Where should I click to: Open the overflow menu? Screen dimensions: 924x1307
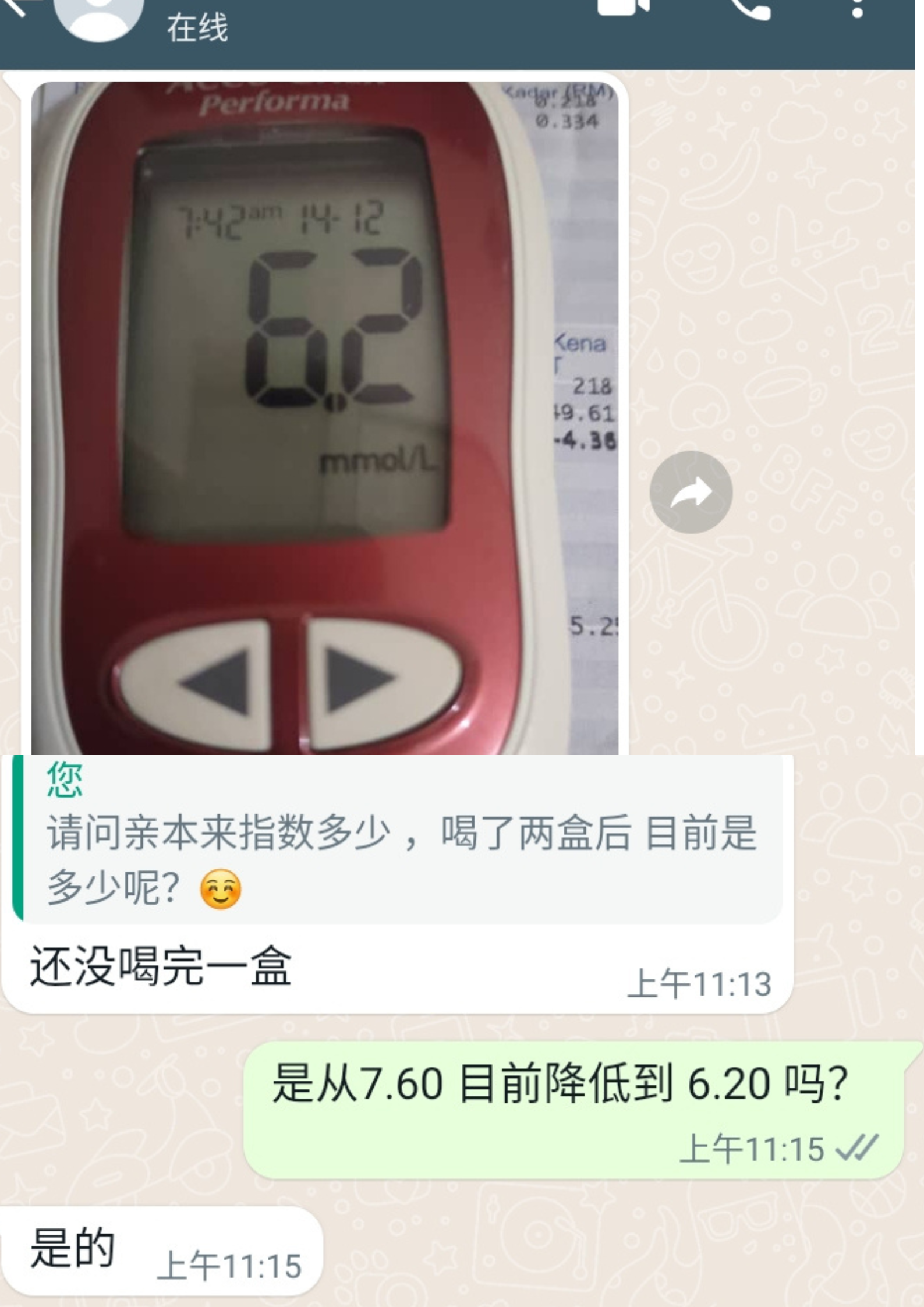pos(857,9)
